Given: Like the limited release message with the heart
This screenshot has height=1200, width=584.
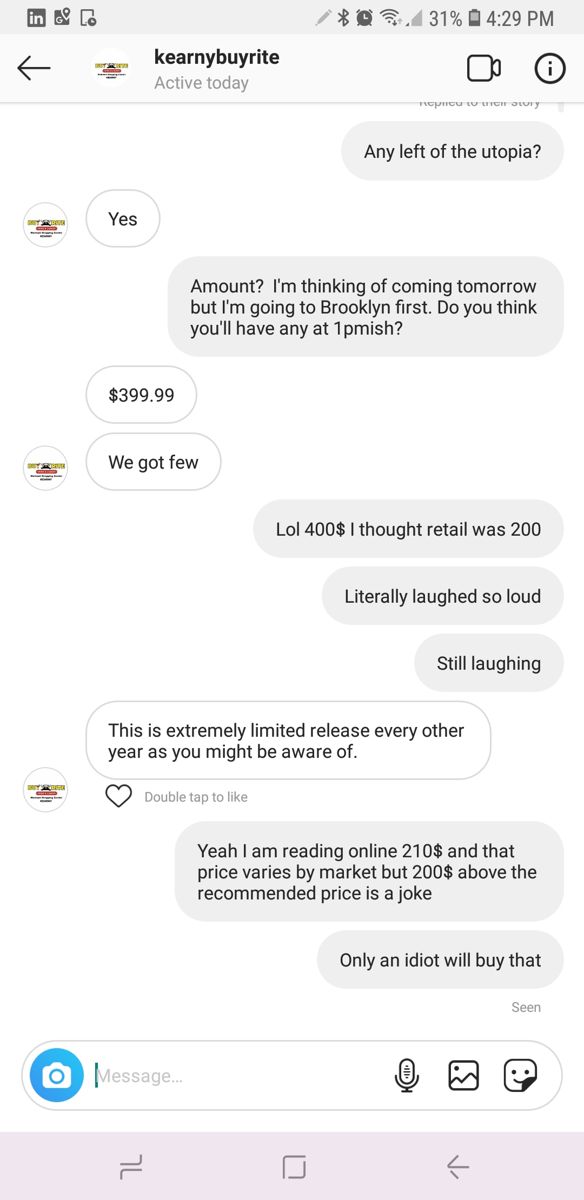Looking at the screenshot, I should click(x=119, y=796).
